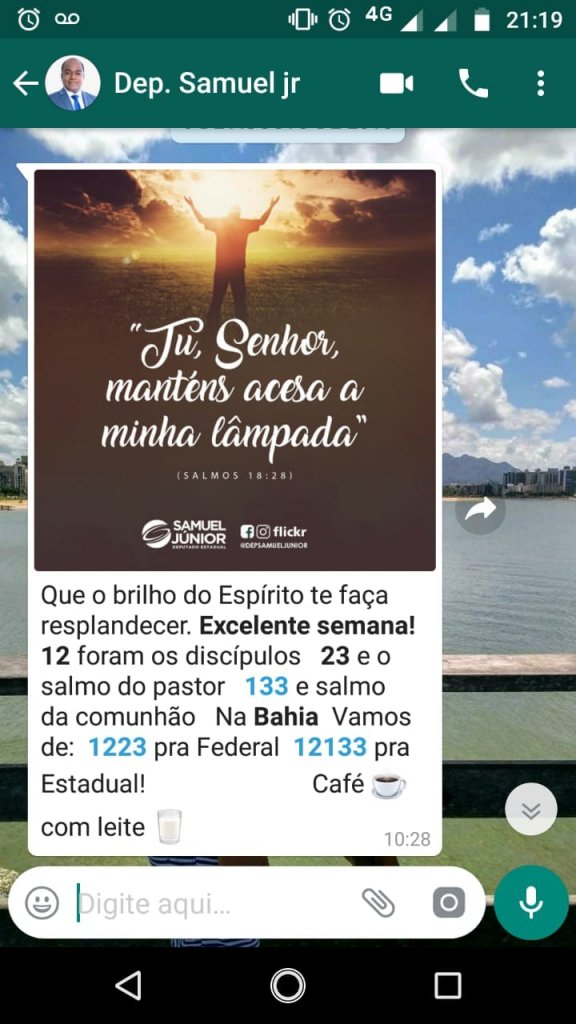Record a voice message
The width and height of the screenshot is (576, 1024).
click(x=531, y=903)
